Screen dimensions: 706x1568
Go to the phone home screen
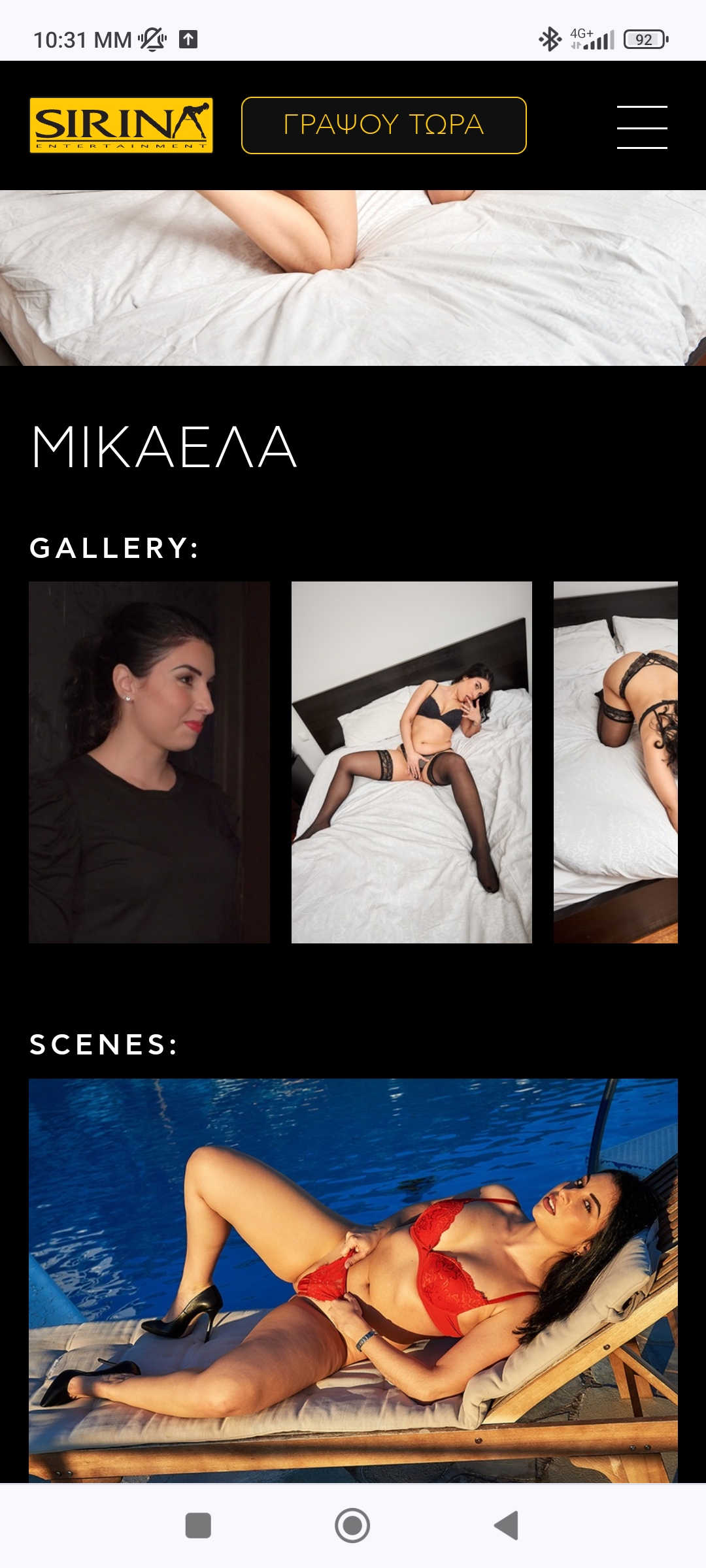(x=352, y=1526)
